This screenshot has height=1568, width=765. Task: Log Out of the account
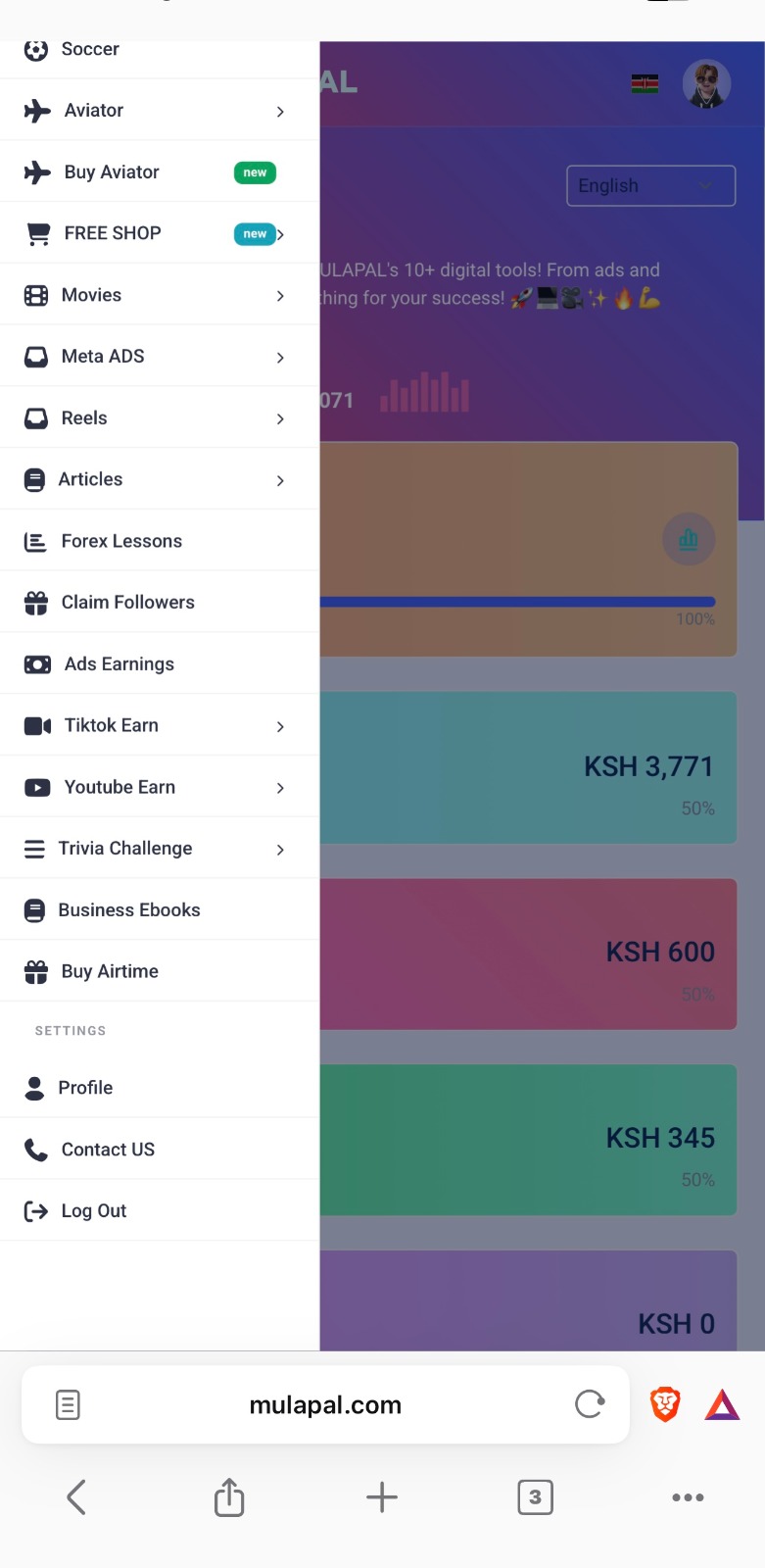coord(159,1211)
